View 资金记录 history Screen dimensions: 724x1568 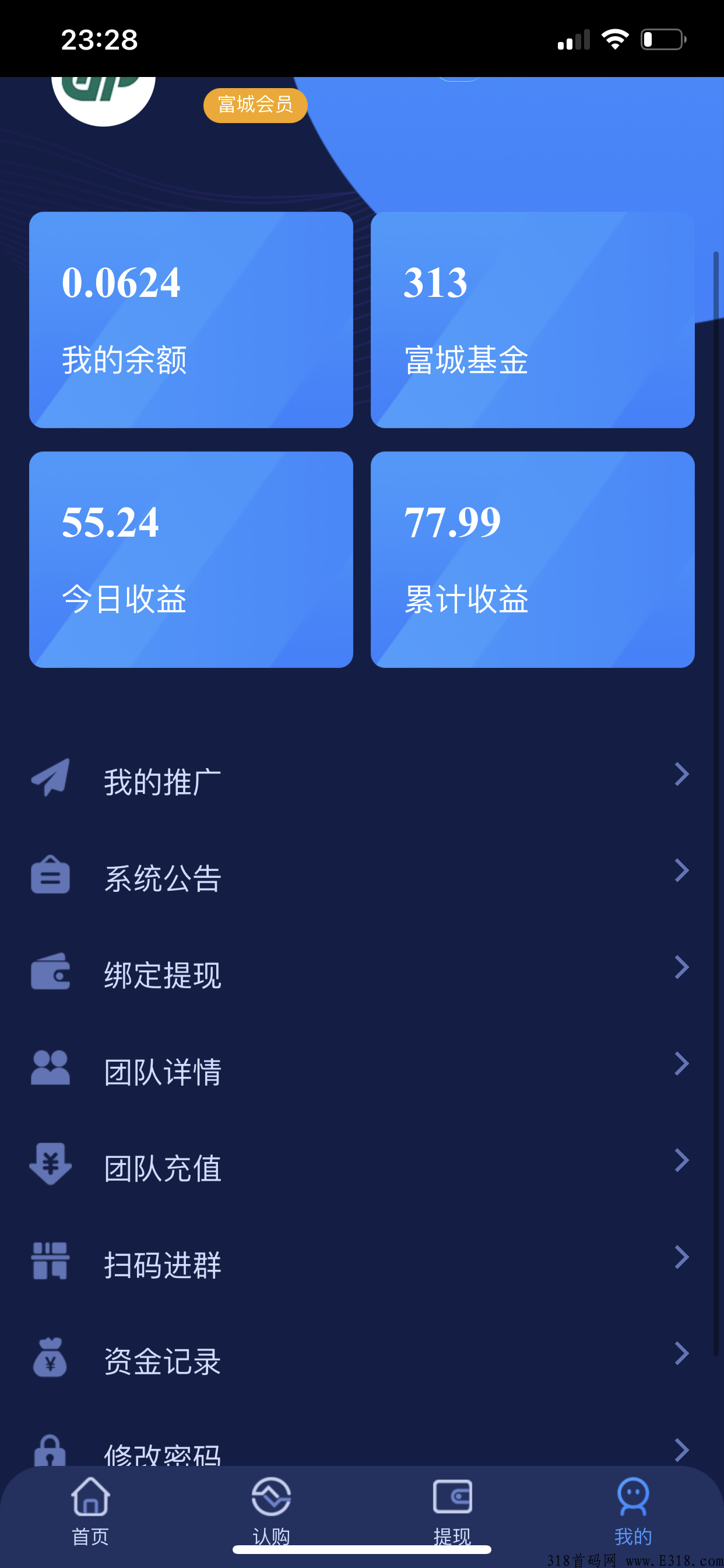pyautogui.click(x=362, y=1359)
